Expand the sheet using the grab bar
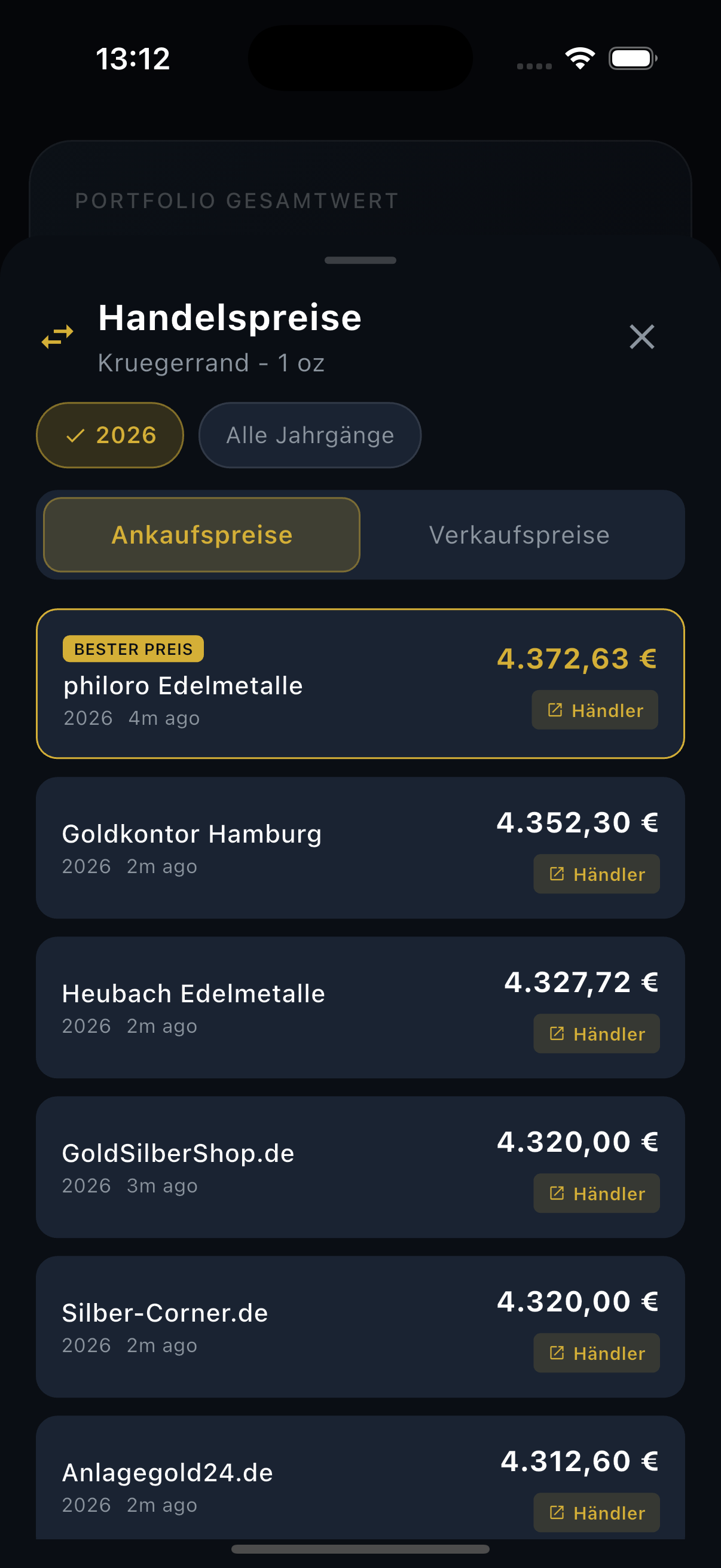 point(360,262)
